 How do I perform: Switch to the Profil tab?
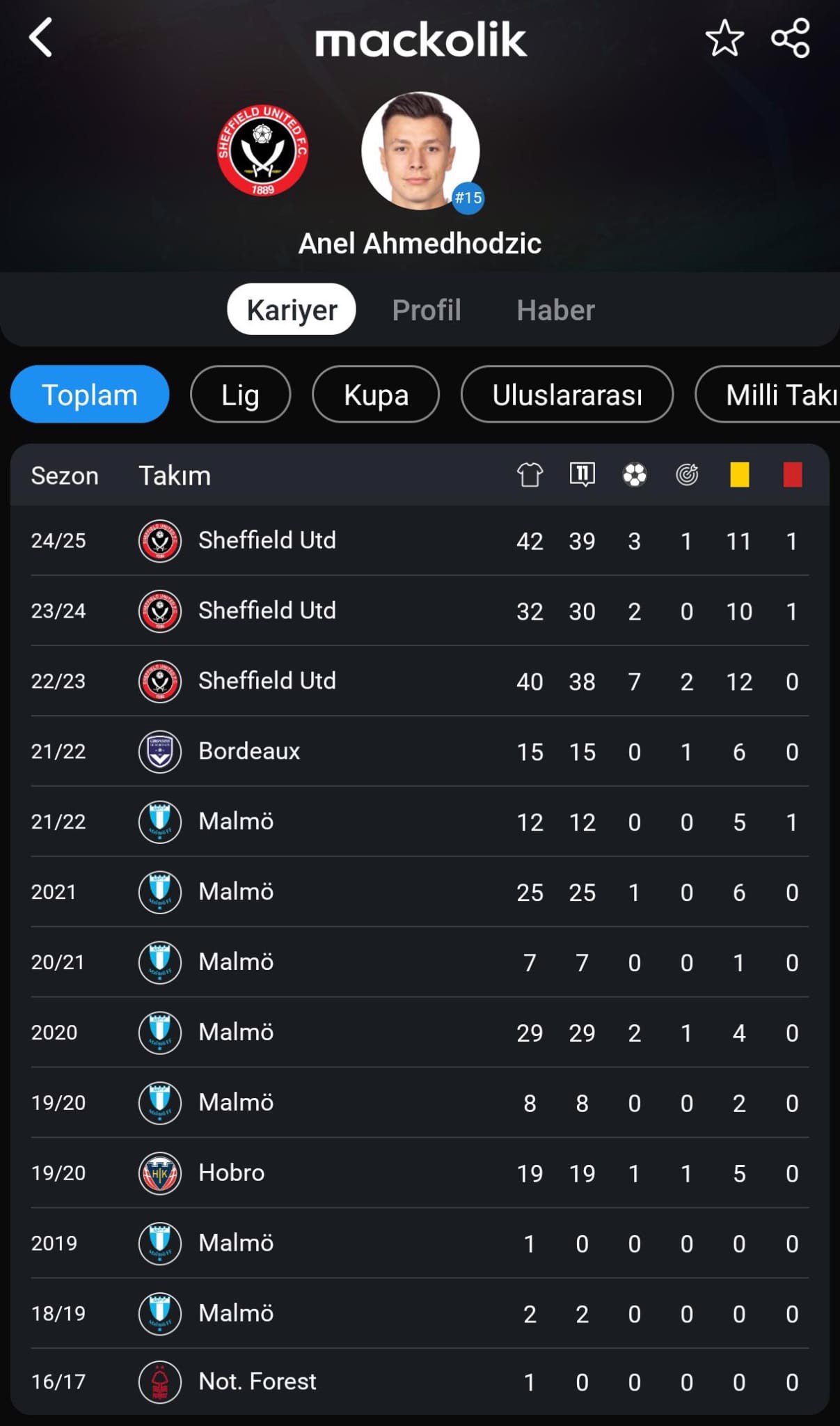click(x=427, y=310)
